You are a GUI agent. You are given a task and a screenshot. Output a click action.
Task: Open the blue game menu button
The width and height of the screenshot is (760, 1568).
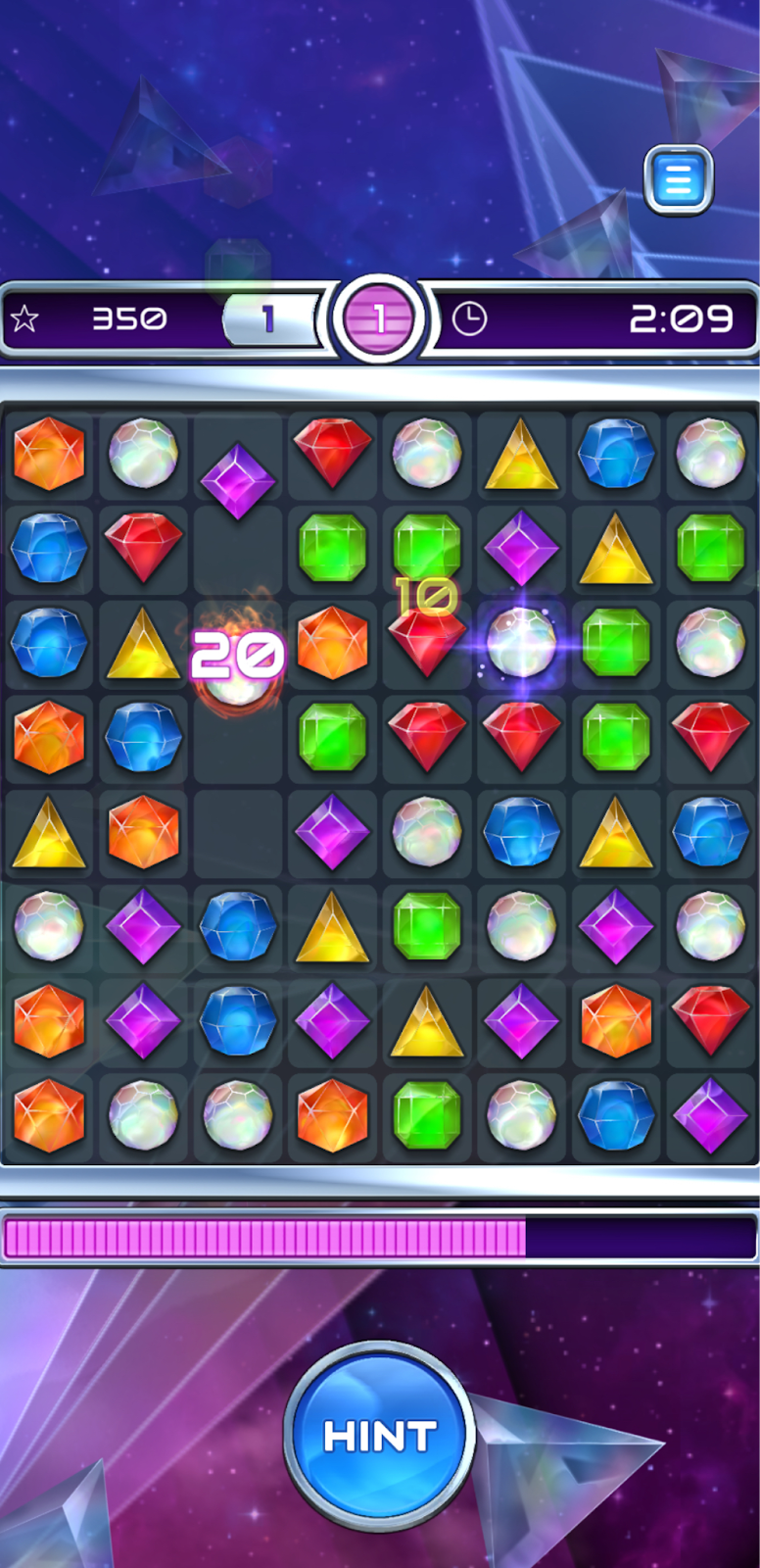[x=678, y=179]
